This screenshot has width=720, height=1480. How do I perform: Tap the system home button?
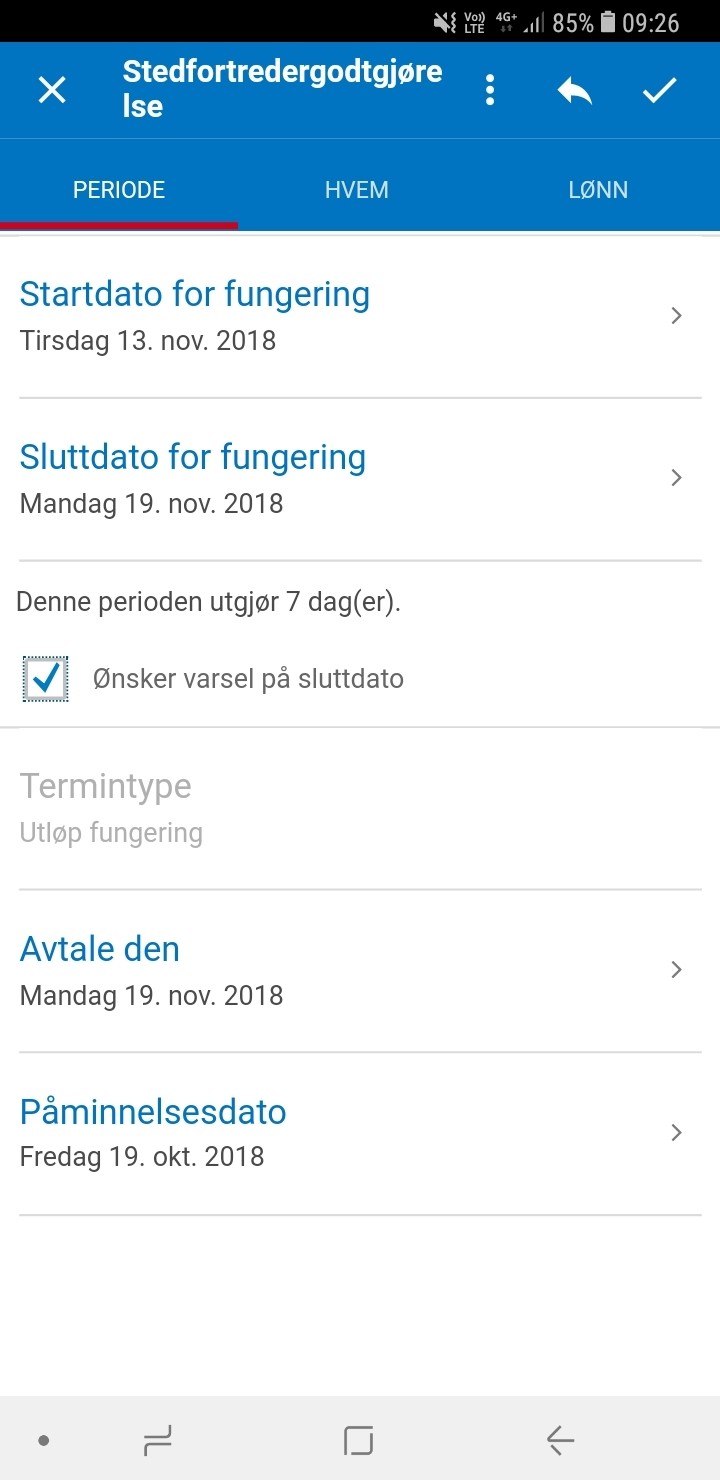tap(358, 1440)
